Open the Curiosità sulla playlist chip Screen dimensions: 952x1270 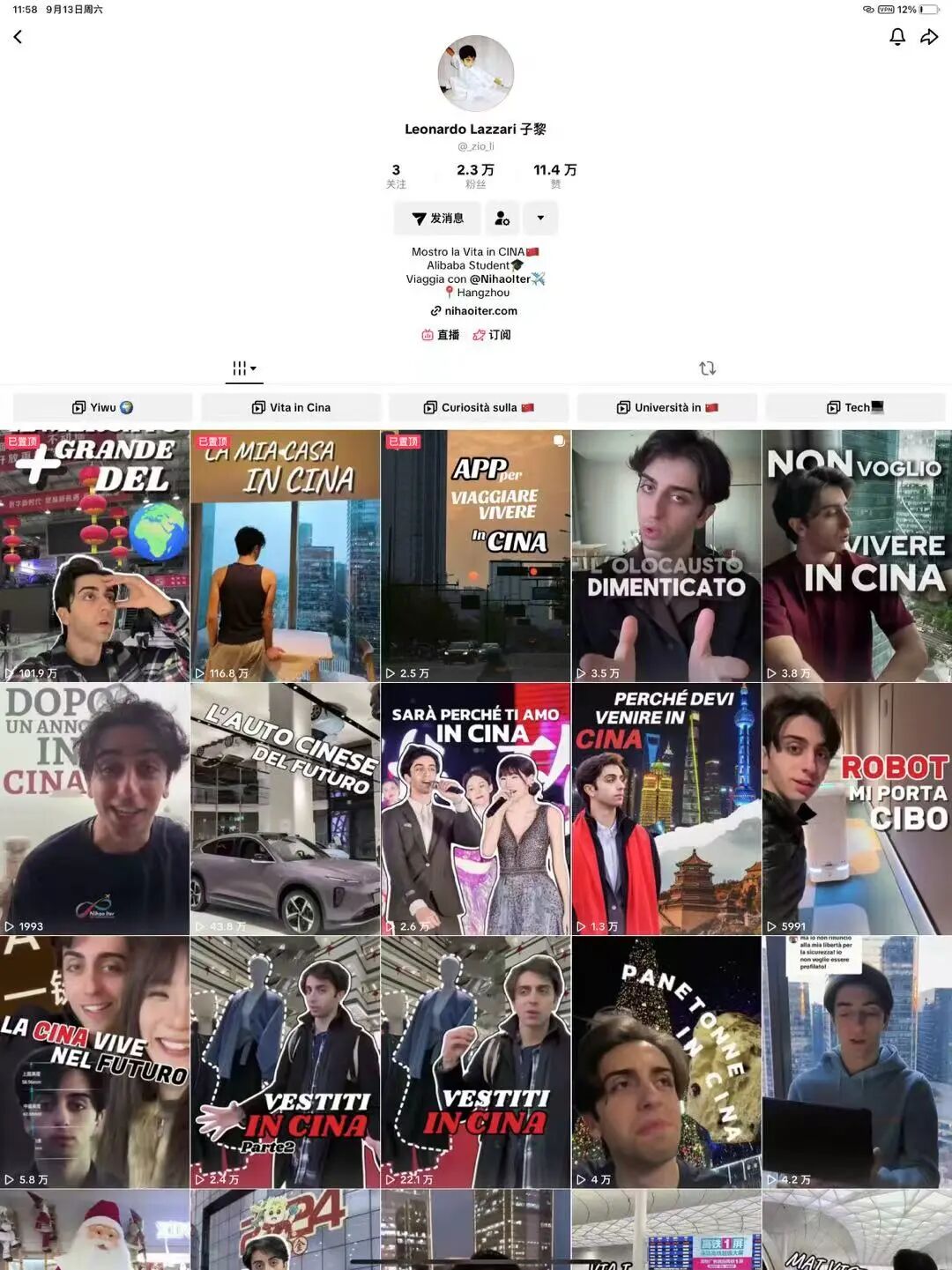479,407
